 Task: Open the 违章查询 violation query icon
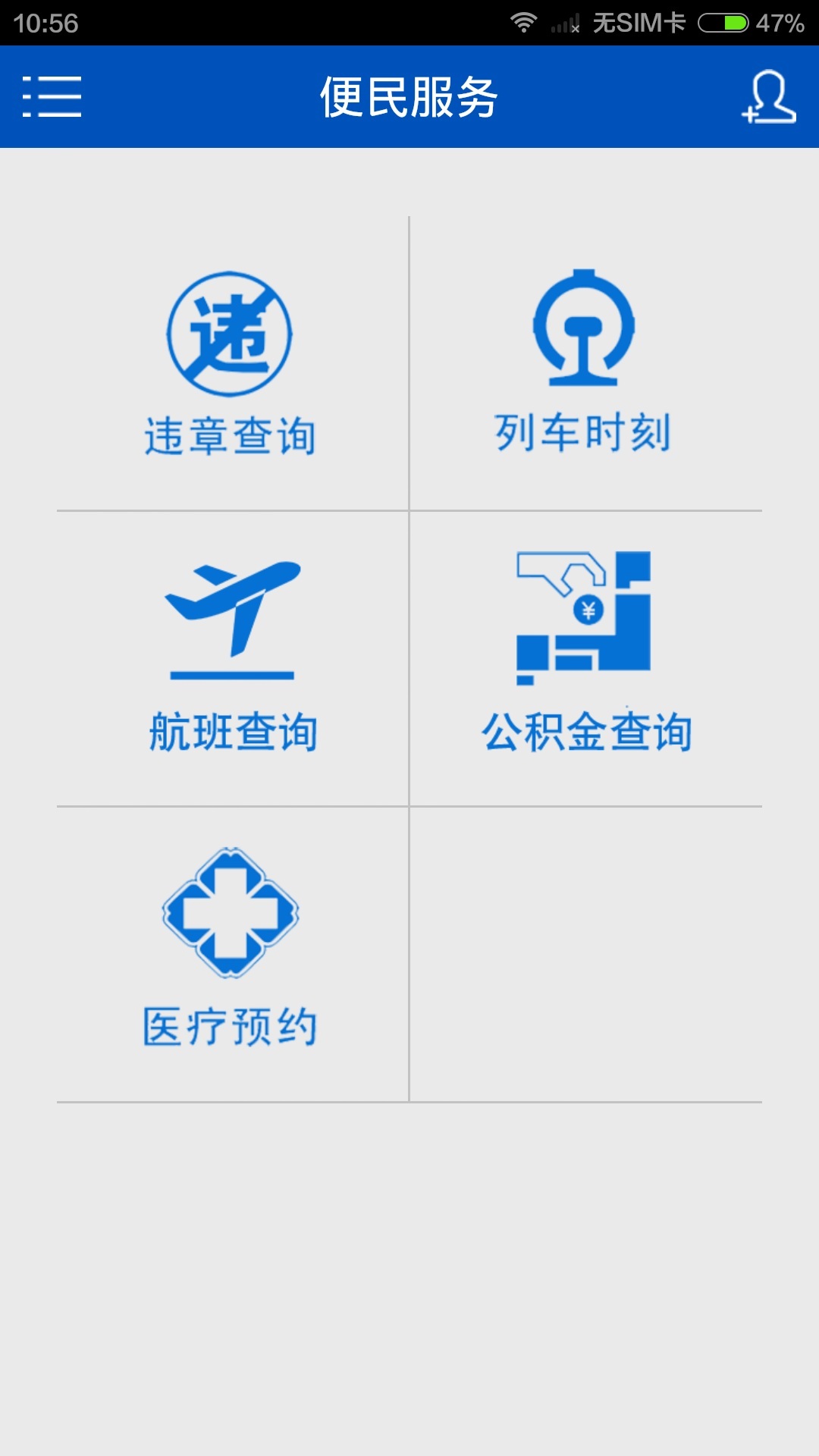point(231,334)
